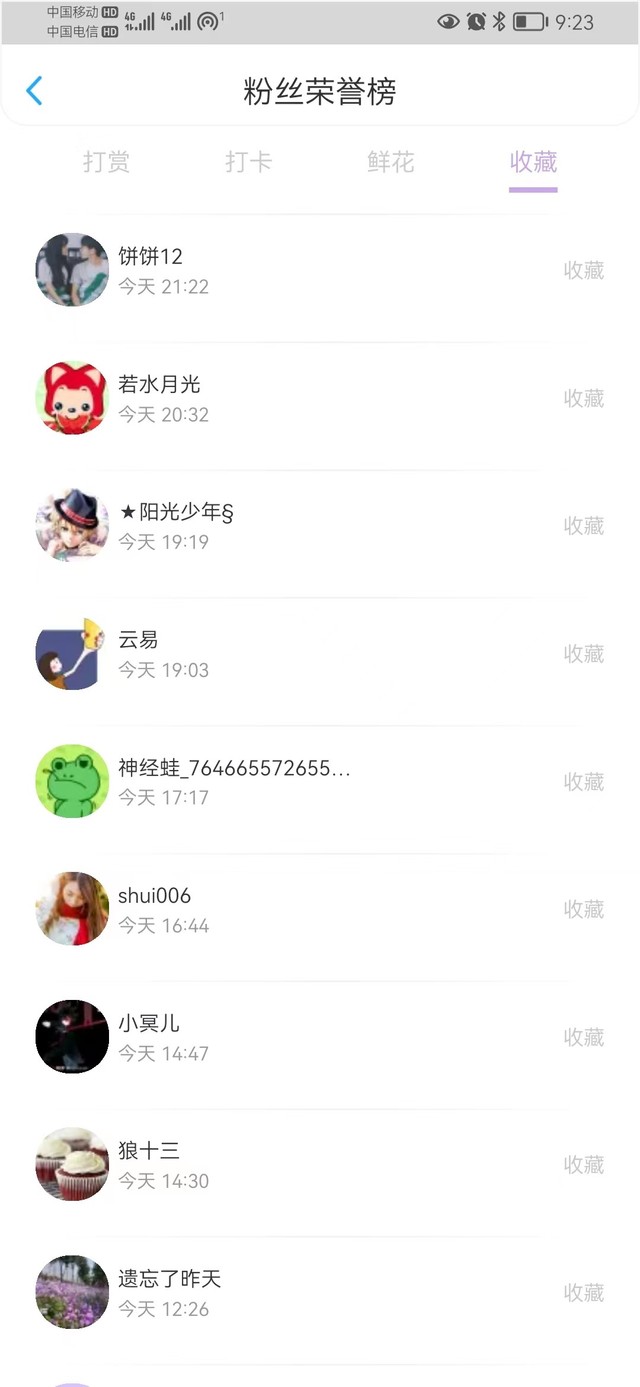This screenshot has height=1387, width=640.
Task: Open 若水月光's profile row
Action: (320, 398)
